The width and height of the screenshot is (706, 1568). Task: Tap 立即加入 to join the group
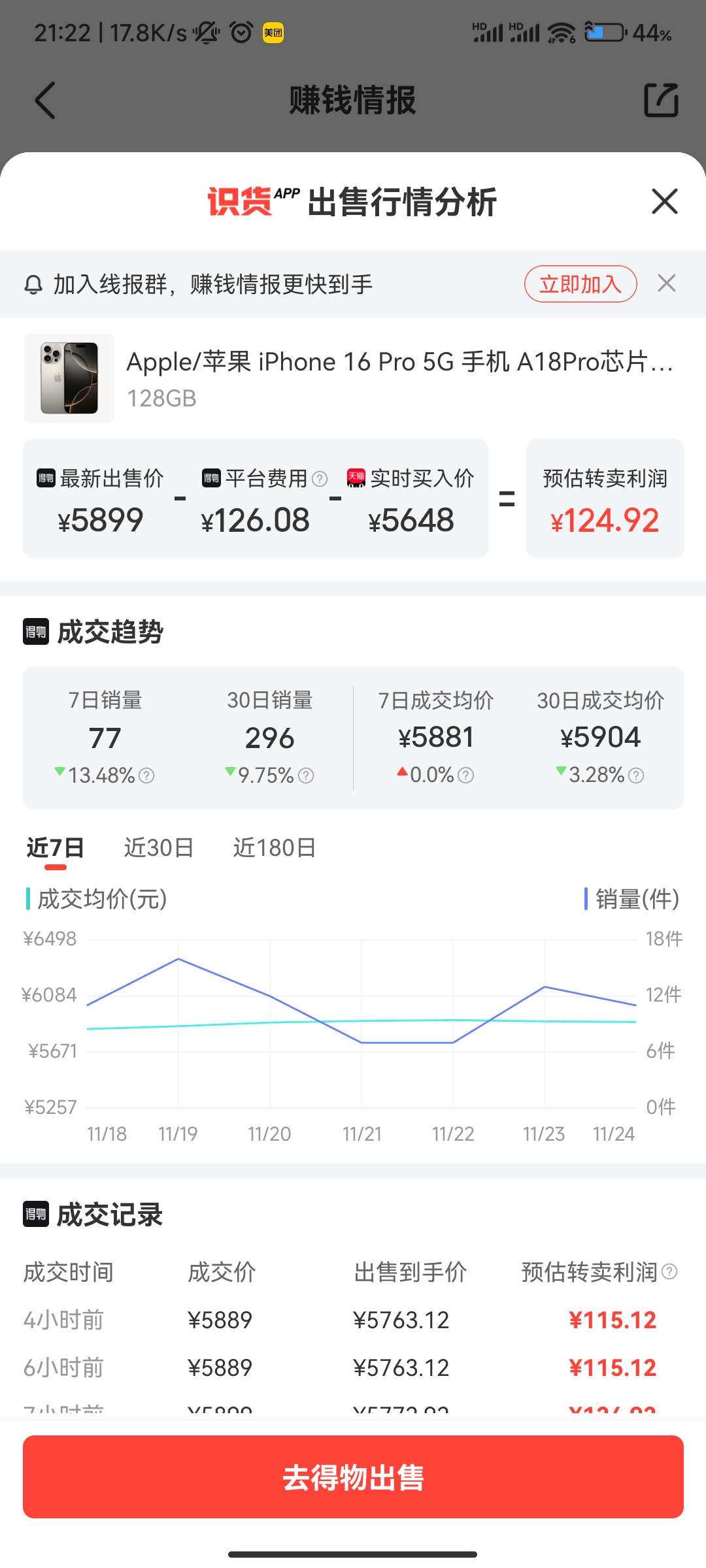click(x=580, y=284)
